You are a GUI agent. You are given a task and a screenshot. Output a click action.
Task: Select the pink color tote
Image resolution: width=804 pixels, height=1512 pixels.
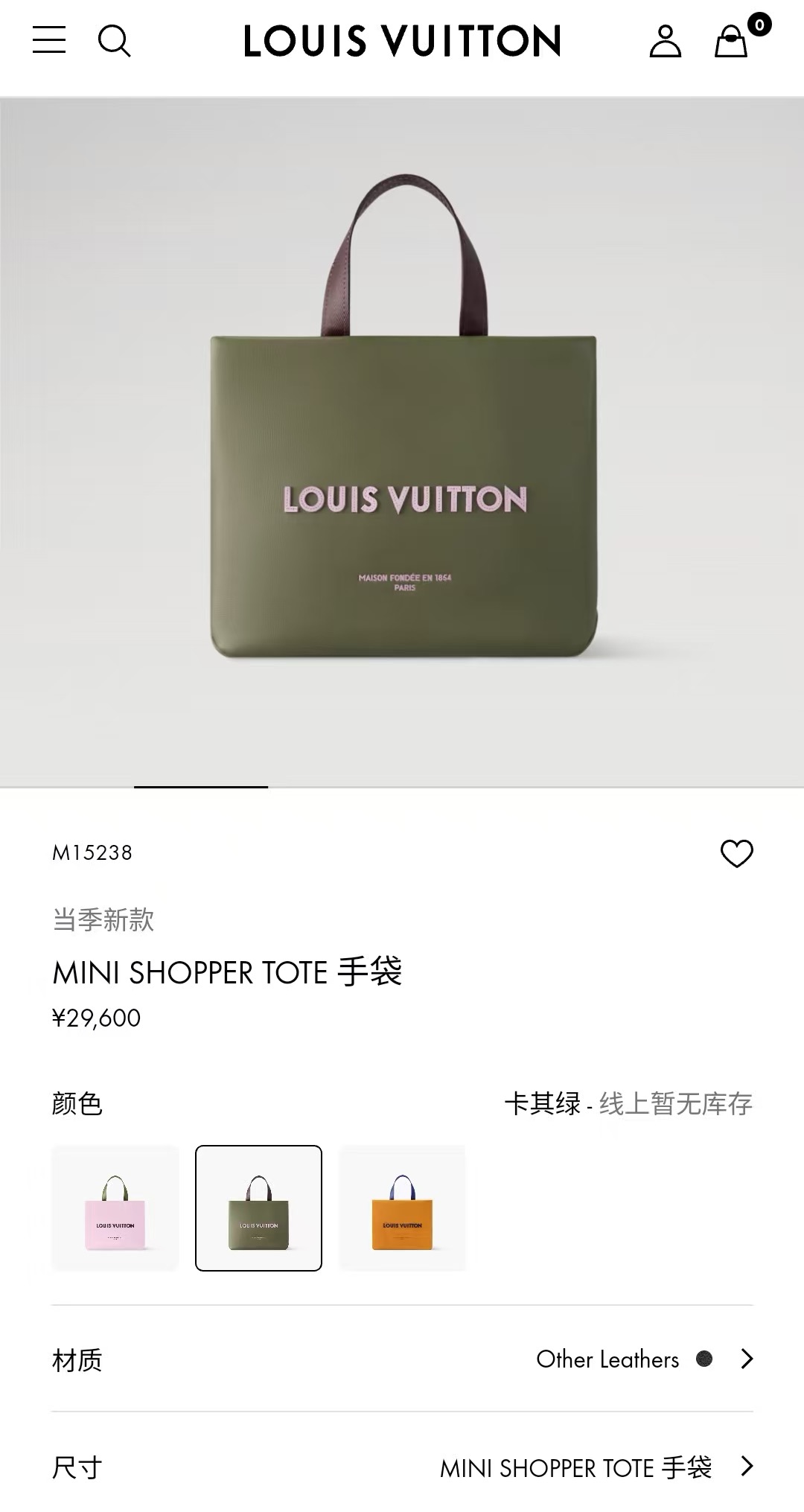click(115, 1208)
